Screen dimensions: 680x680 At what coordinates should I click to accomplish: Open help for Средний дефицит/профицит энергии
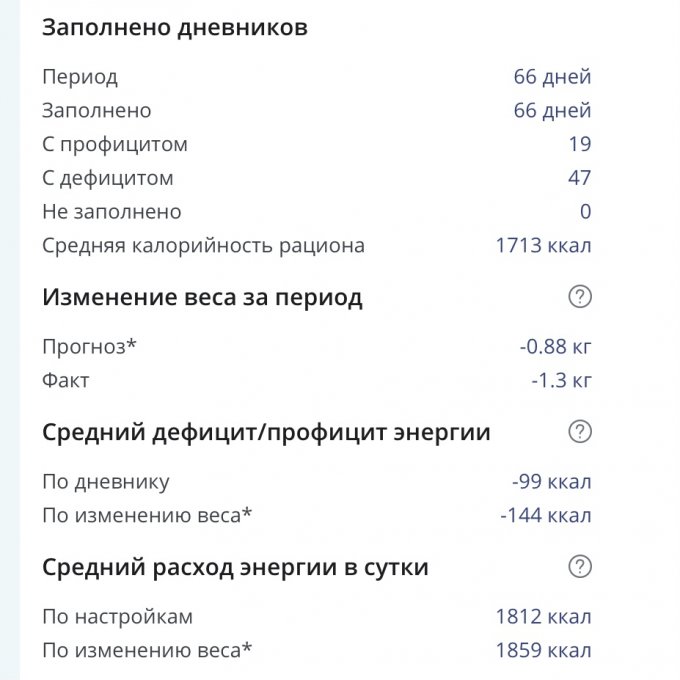[x=579, y=432]
